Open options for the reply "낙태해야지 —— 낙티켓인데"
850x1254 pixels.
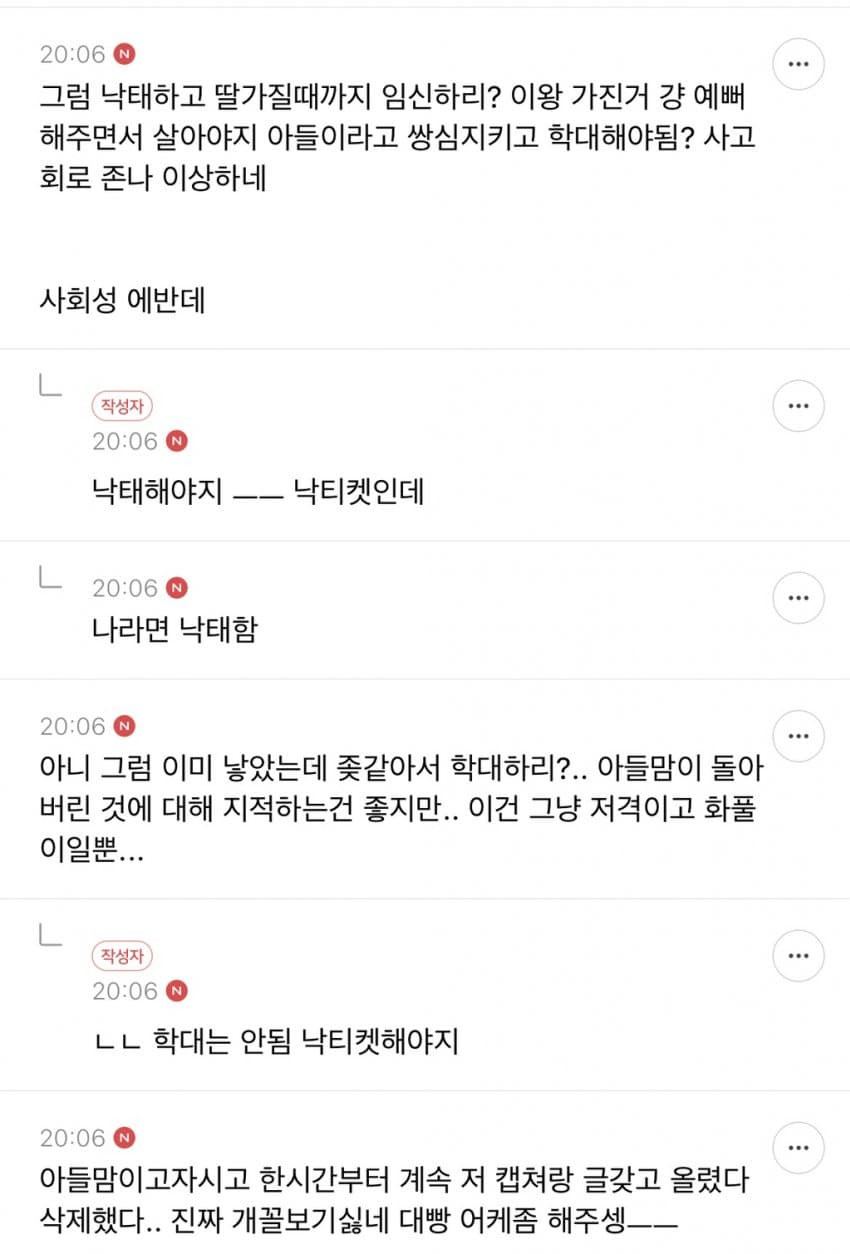click(x=798, y=407)
